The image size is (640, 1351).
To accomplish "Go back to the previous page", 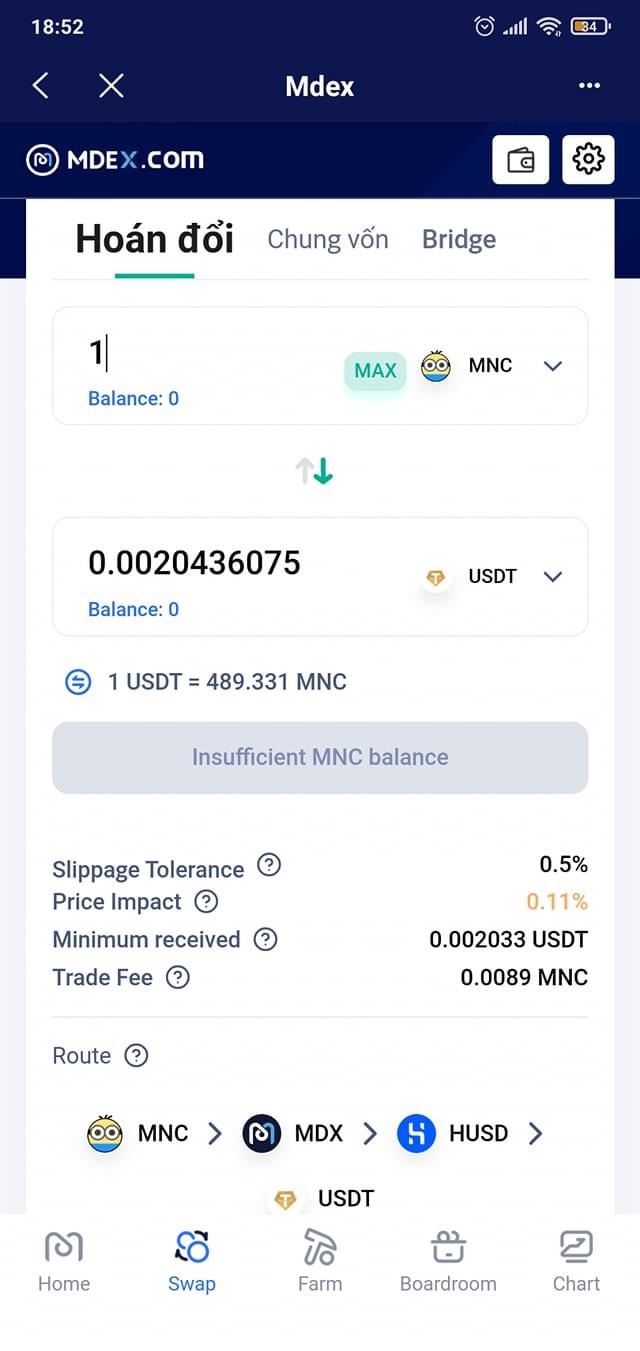I will (x=40, y=86).
